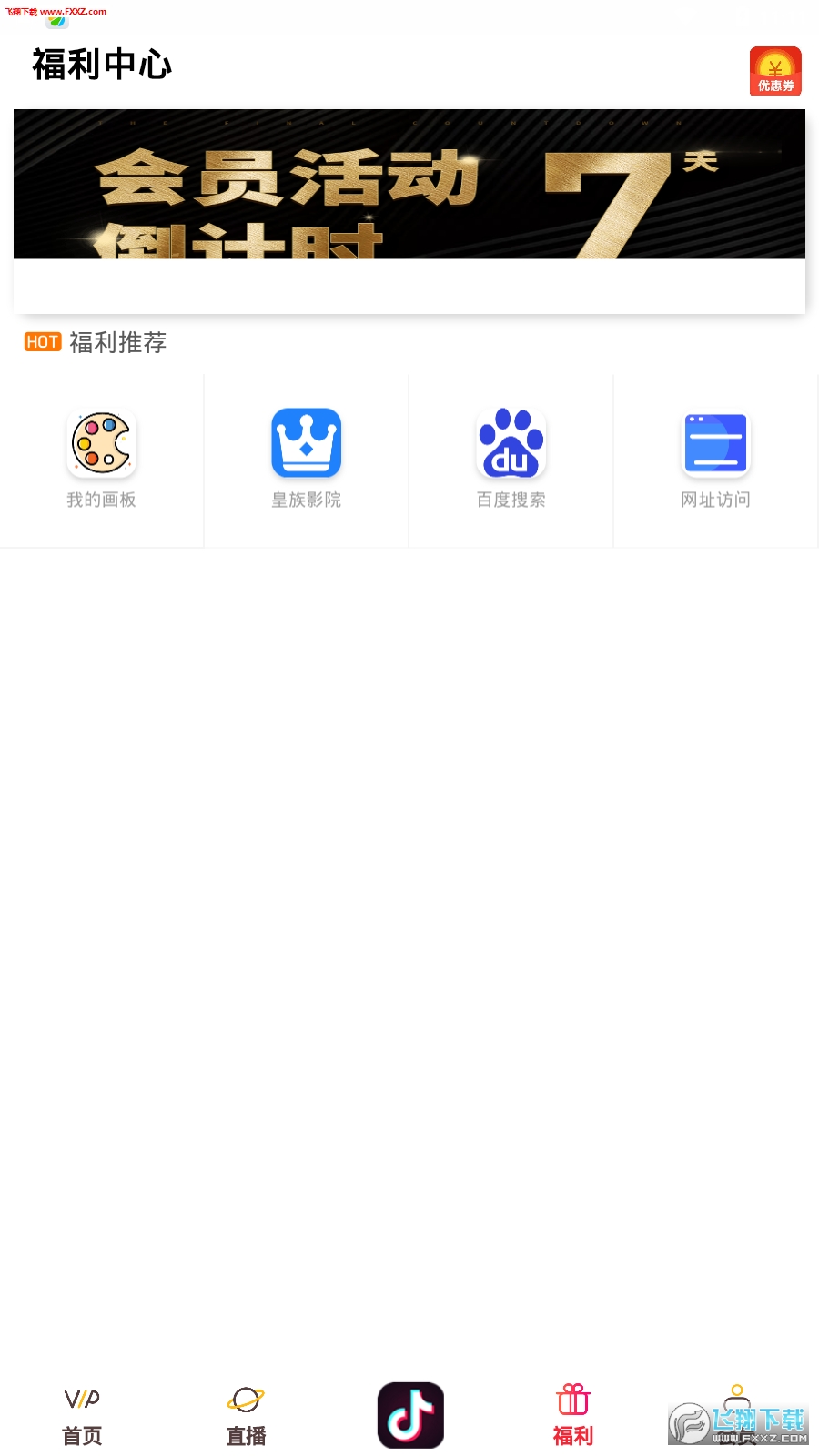
Task: Tap the 福利中心 page title
Action: pyautogui.click(x=100, y=66)
